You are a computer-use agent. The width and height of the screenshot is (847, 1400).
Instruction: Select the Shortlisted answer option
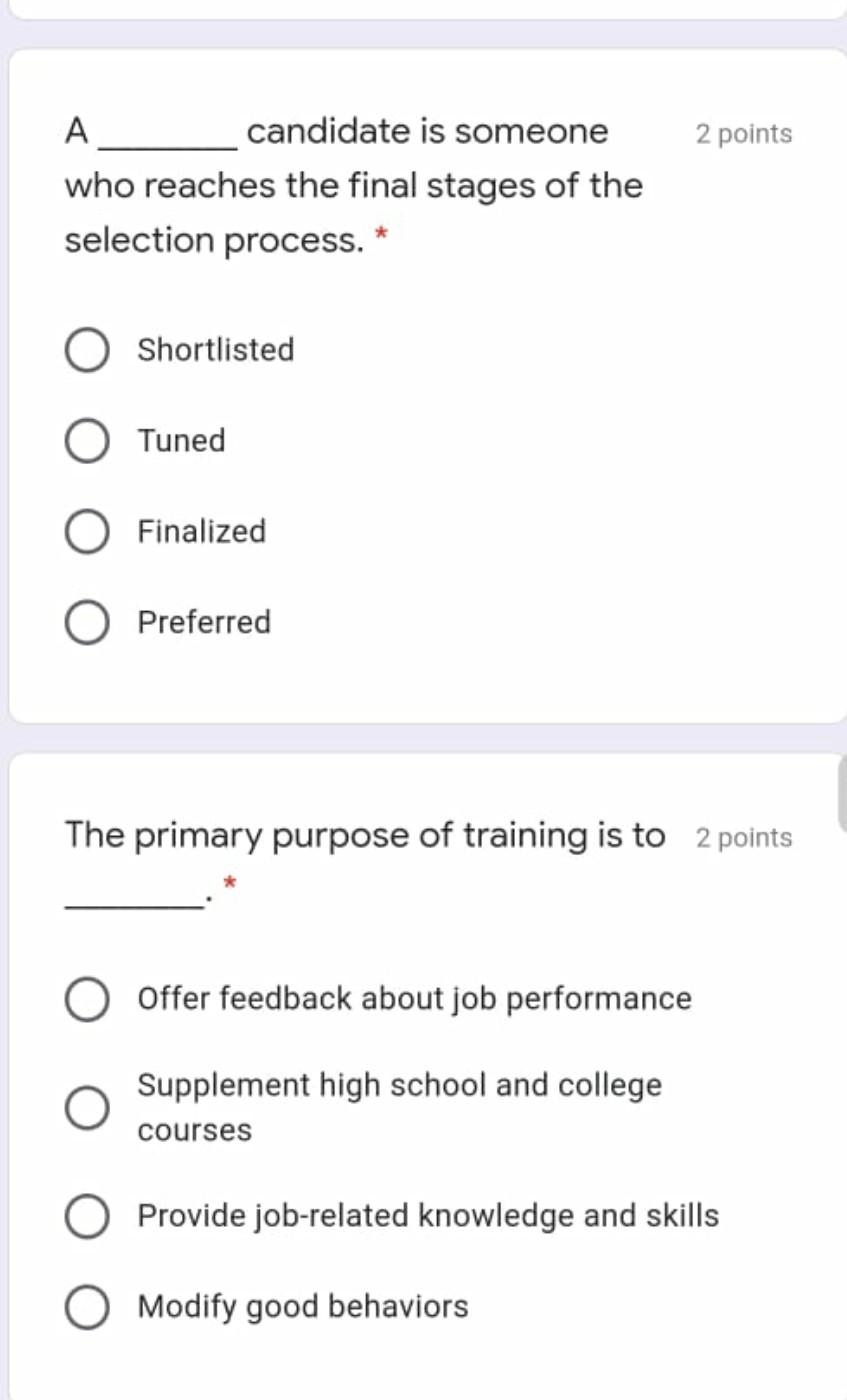(x=88, y=351)
